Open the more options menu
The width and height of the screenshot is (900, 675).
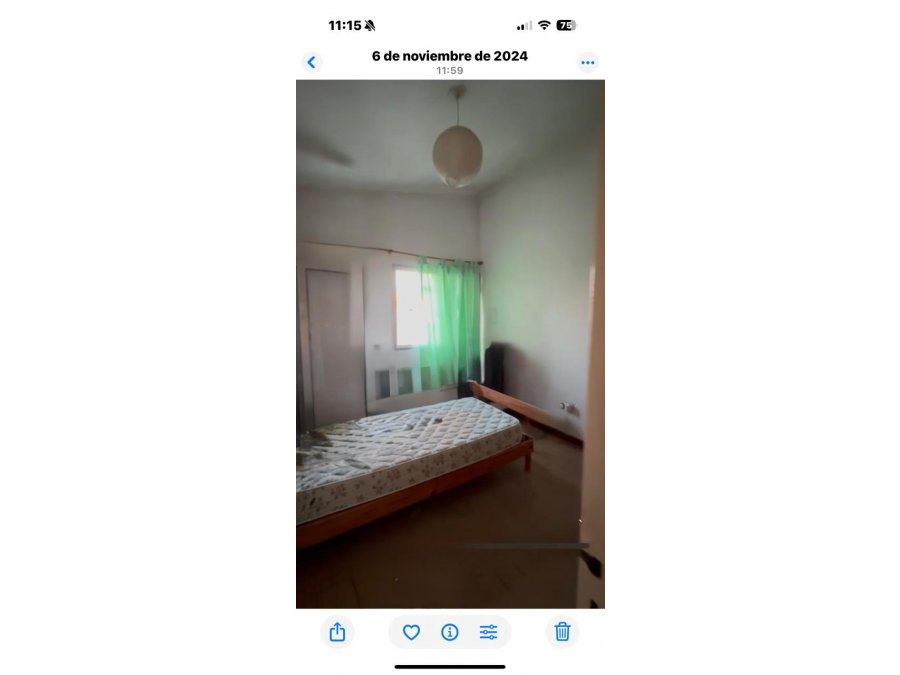click(x=587, y=62)
